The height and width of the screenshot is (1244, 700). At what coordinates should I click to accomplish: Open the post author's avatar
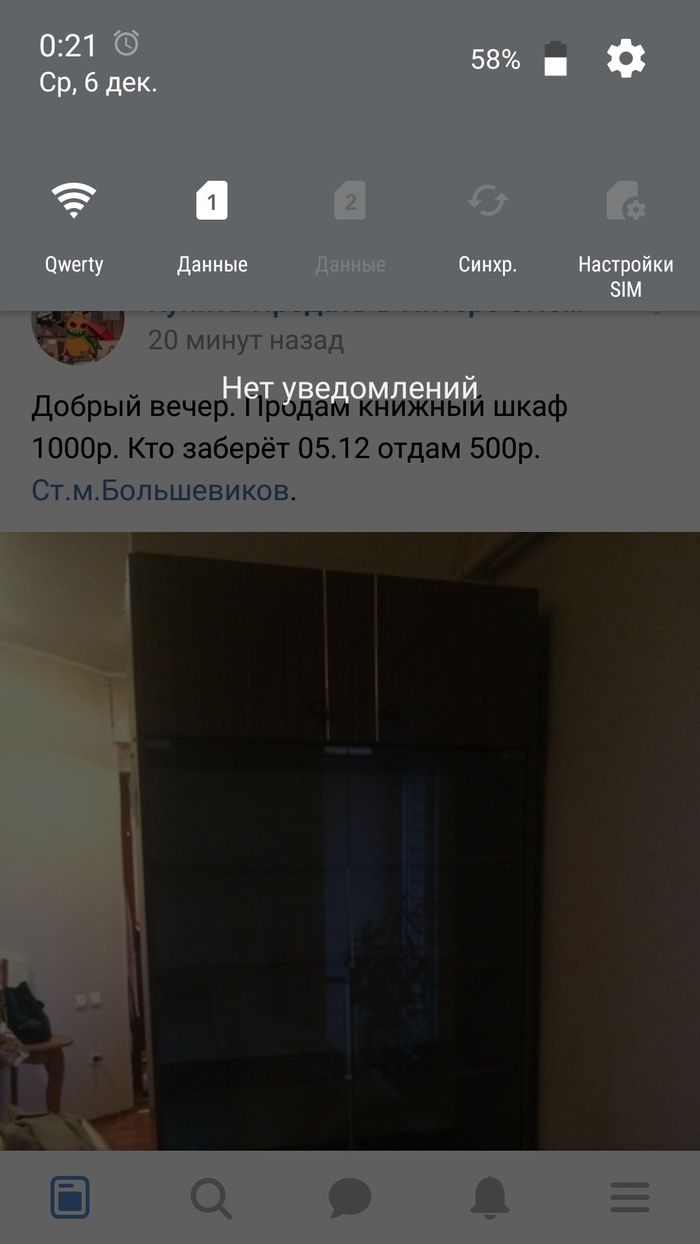point(78,334)
